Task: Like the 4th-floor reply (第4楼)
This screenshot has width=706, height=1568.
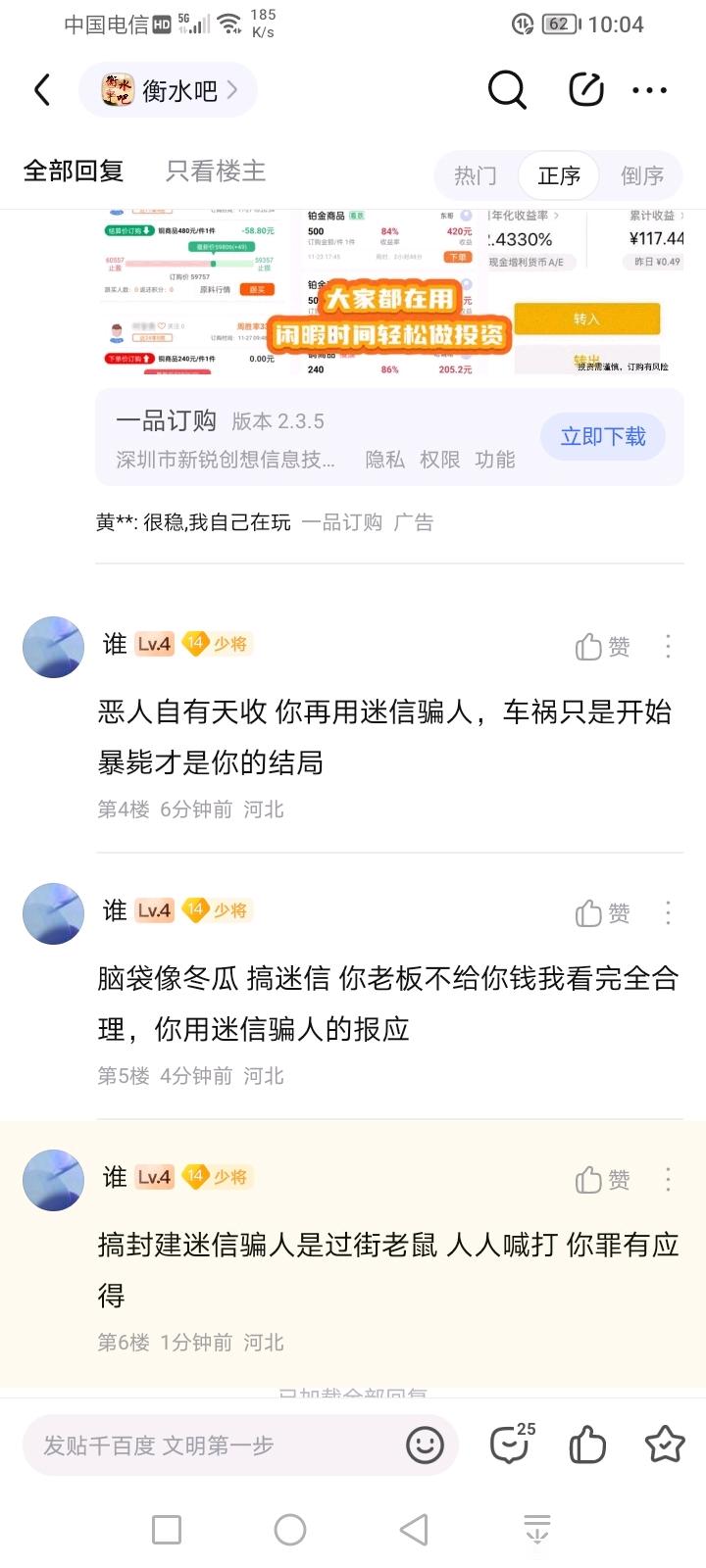Action: coord(602,647)
